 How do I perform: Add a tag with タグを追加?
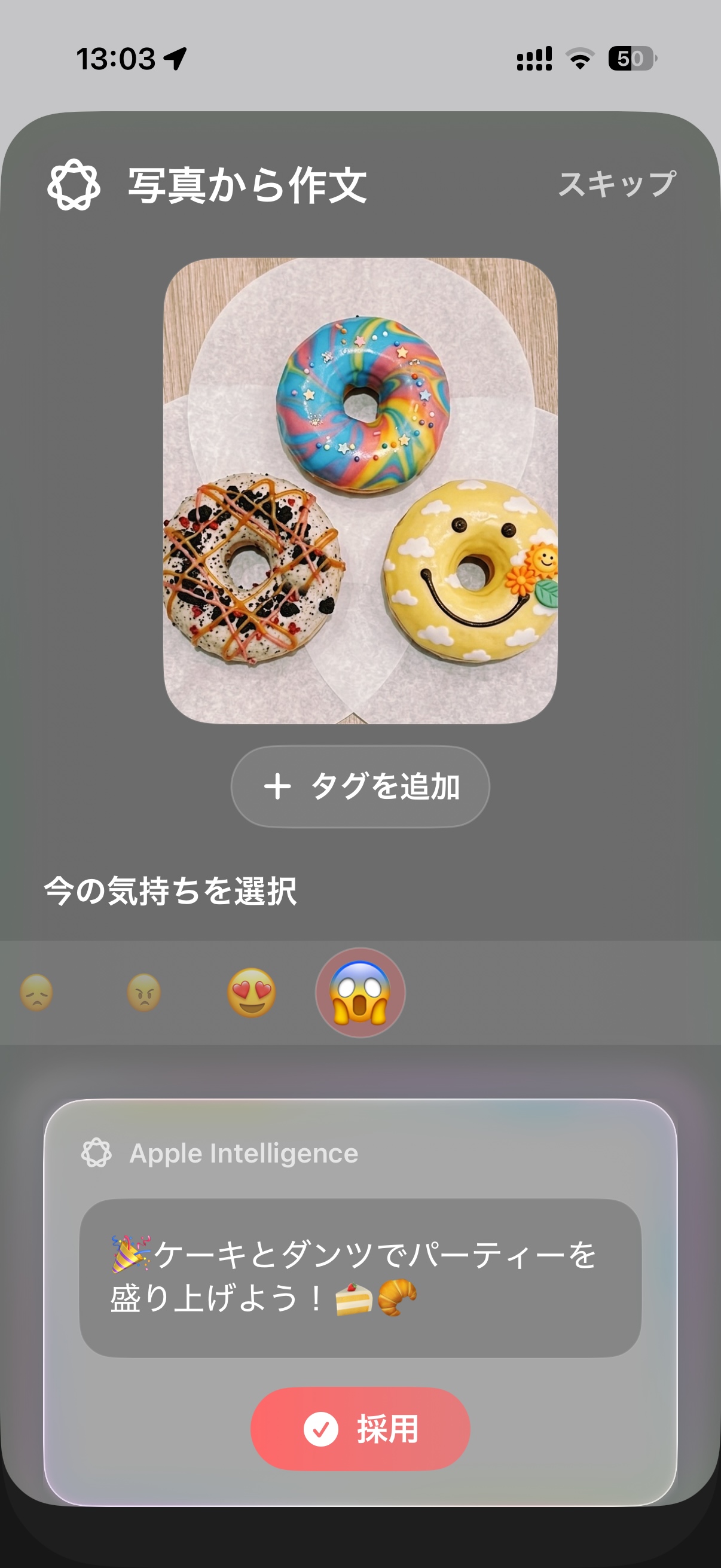click(x=360, y=786)
